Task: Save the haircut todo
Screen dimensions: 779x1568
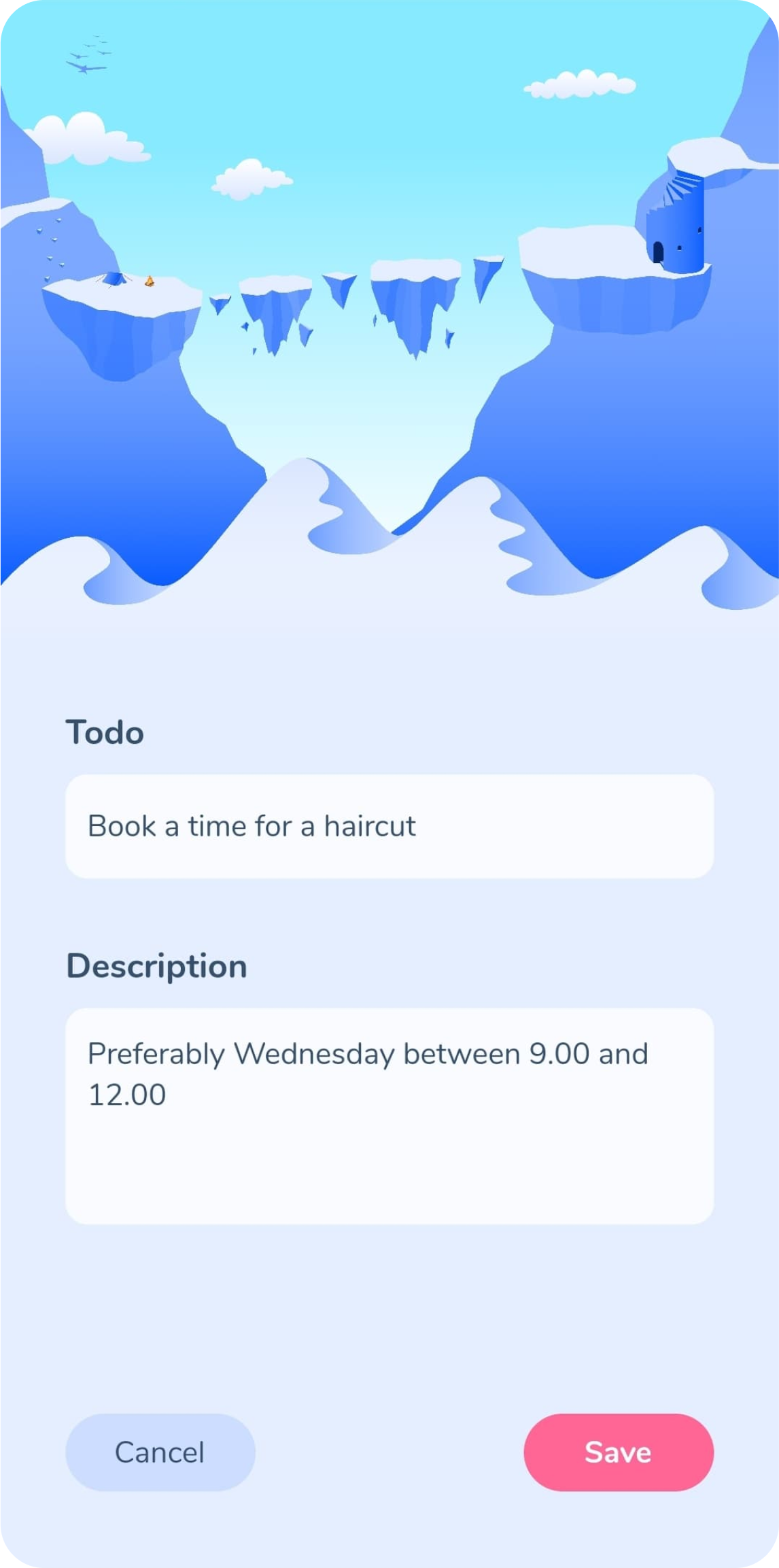Action: [x=618, y=1452]
